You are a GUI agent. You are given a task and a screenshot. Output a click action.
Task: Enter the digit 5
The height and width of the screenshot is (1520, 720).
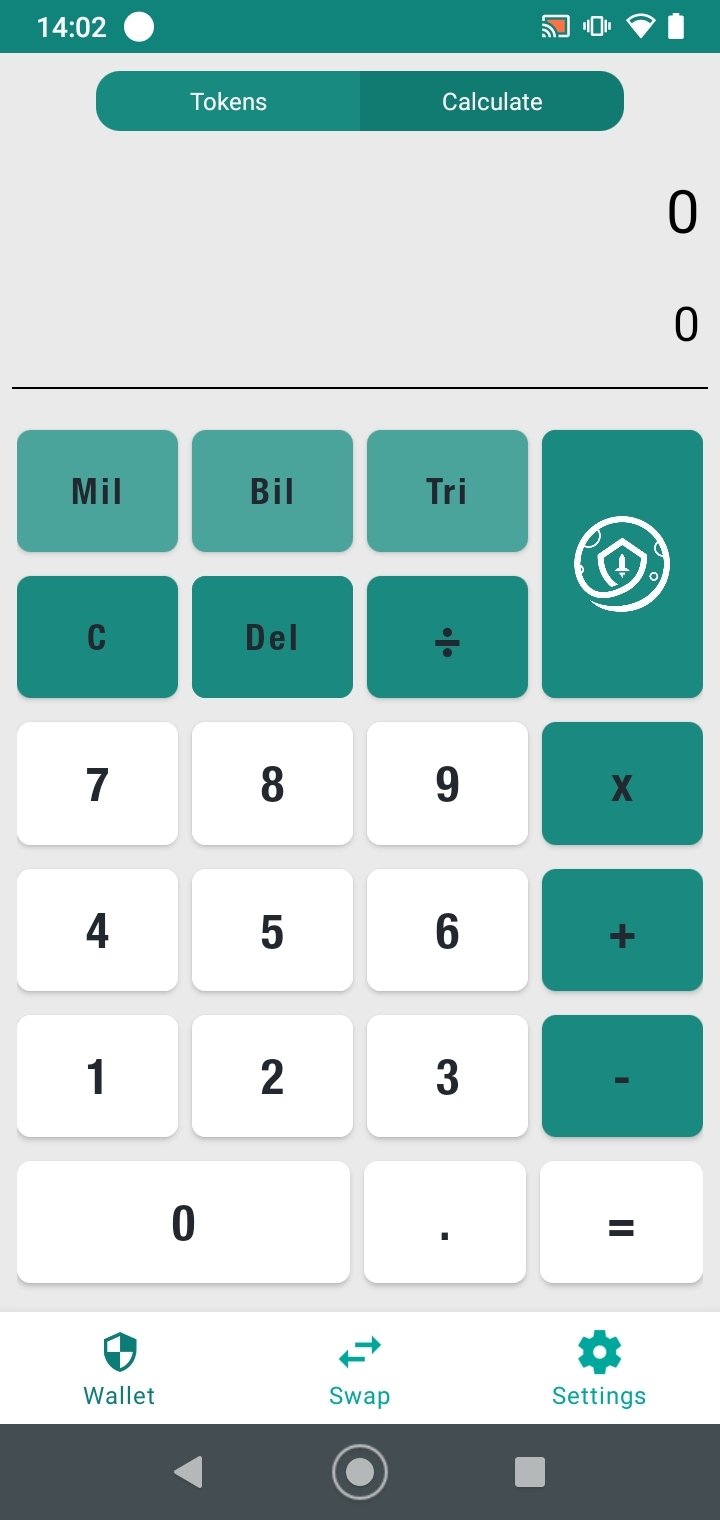pos(272,930)
